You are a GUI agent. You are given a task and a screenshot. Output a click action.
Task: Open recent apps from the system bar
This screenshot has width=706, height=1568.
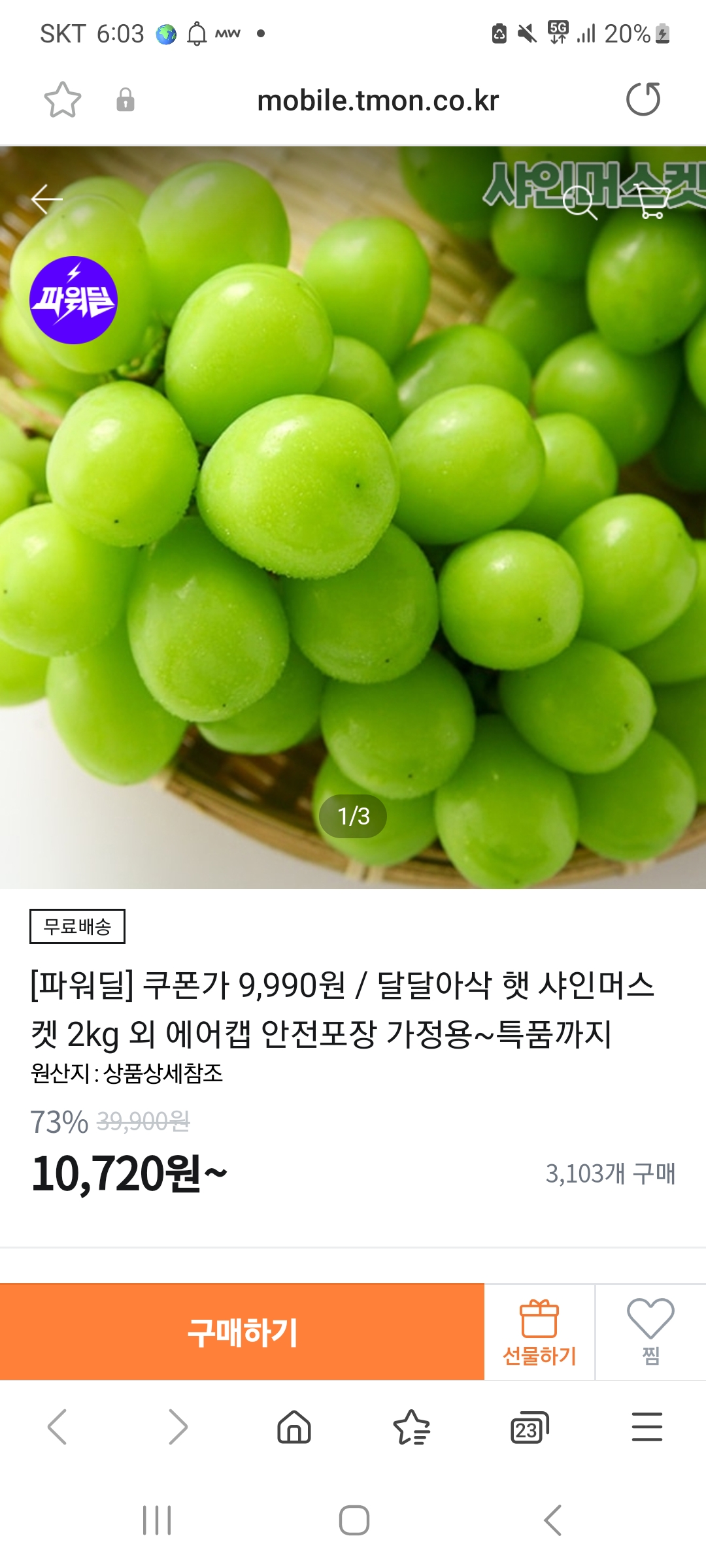click(157, 1520)
